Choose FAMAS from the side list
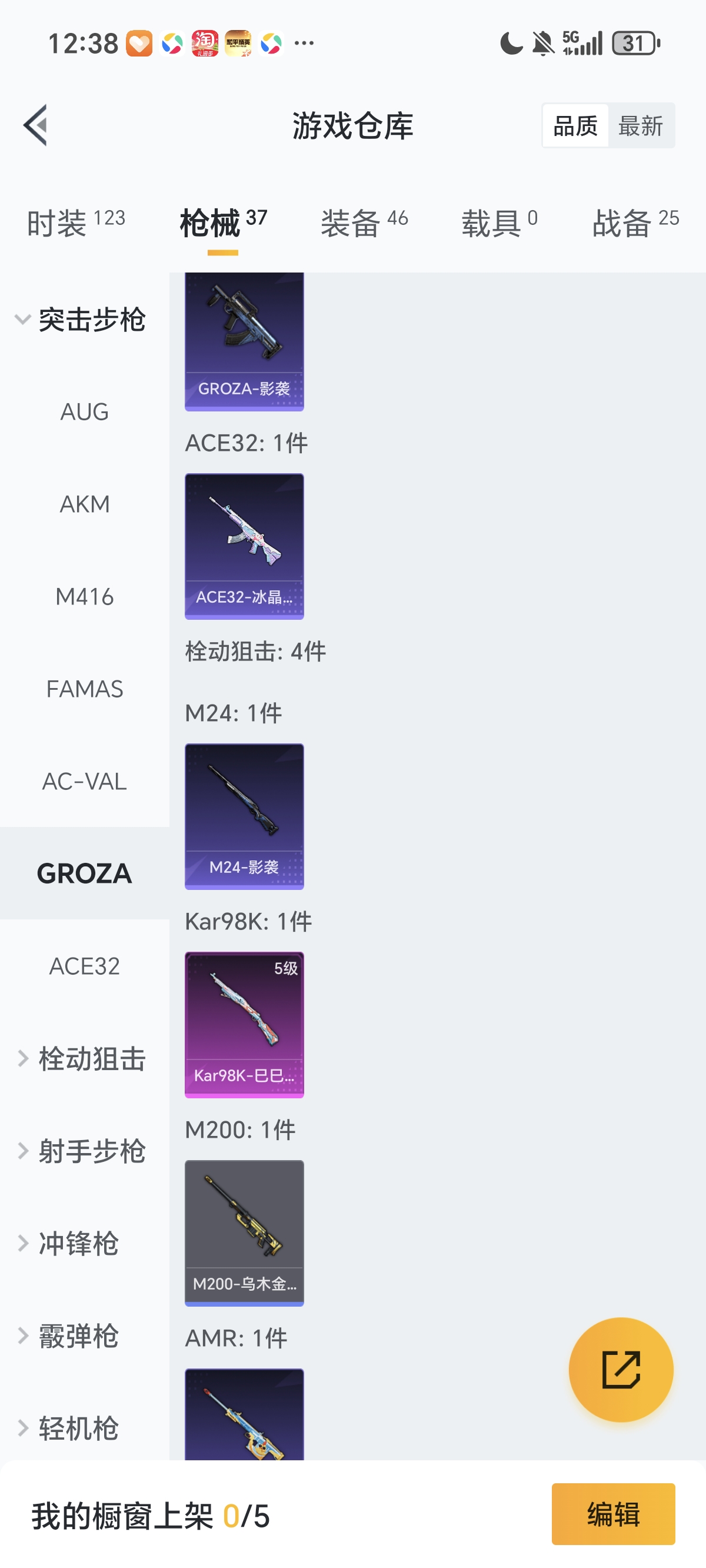Image resolution: width=706 pixels, height=1568 pixels. (x=85, y=689)
